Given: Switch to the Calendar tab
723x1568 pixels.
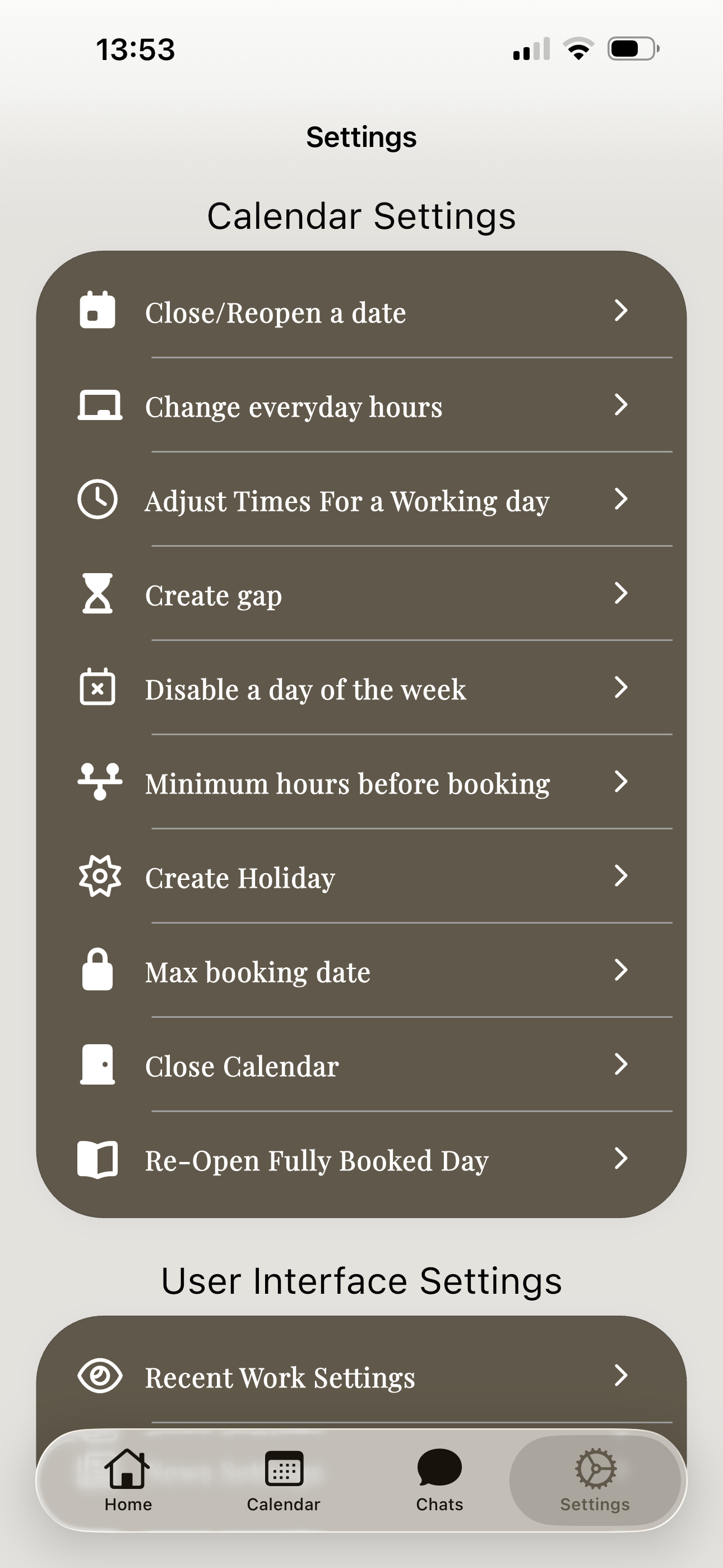Looking at the screenshot, I should pyautogui.click(x=284, y=1481).
